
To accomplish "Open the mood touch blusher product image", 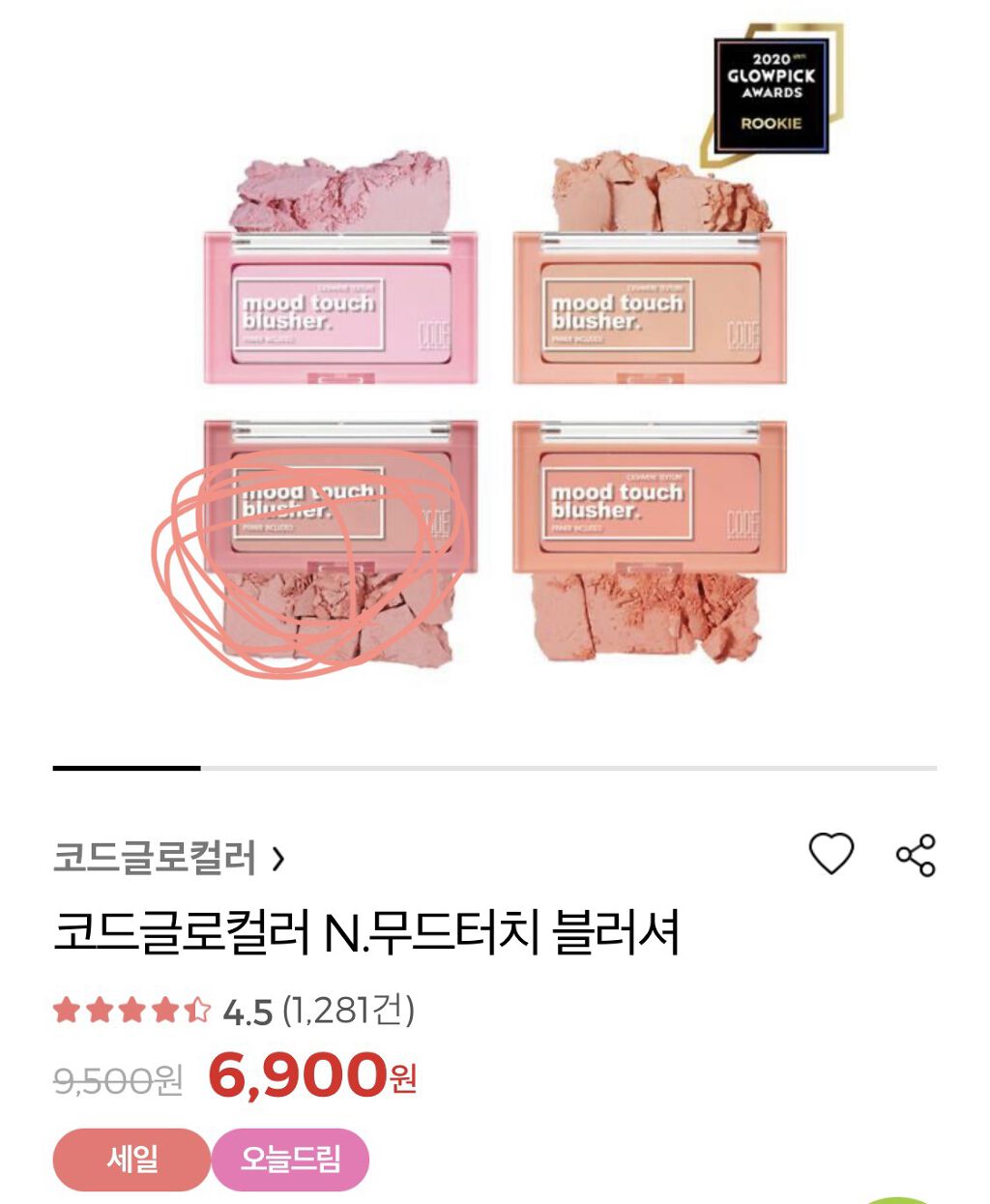I will 495,387.
